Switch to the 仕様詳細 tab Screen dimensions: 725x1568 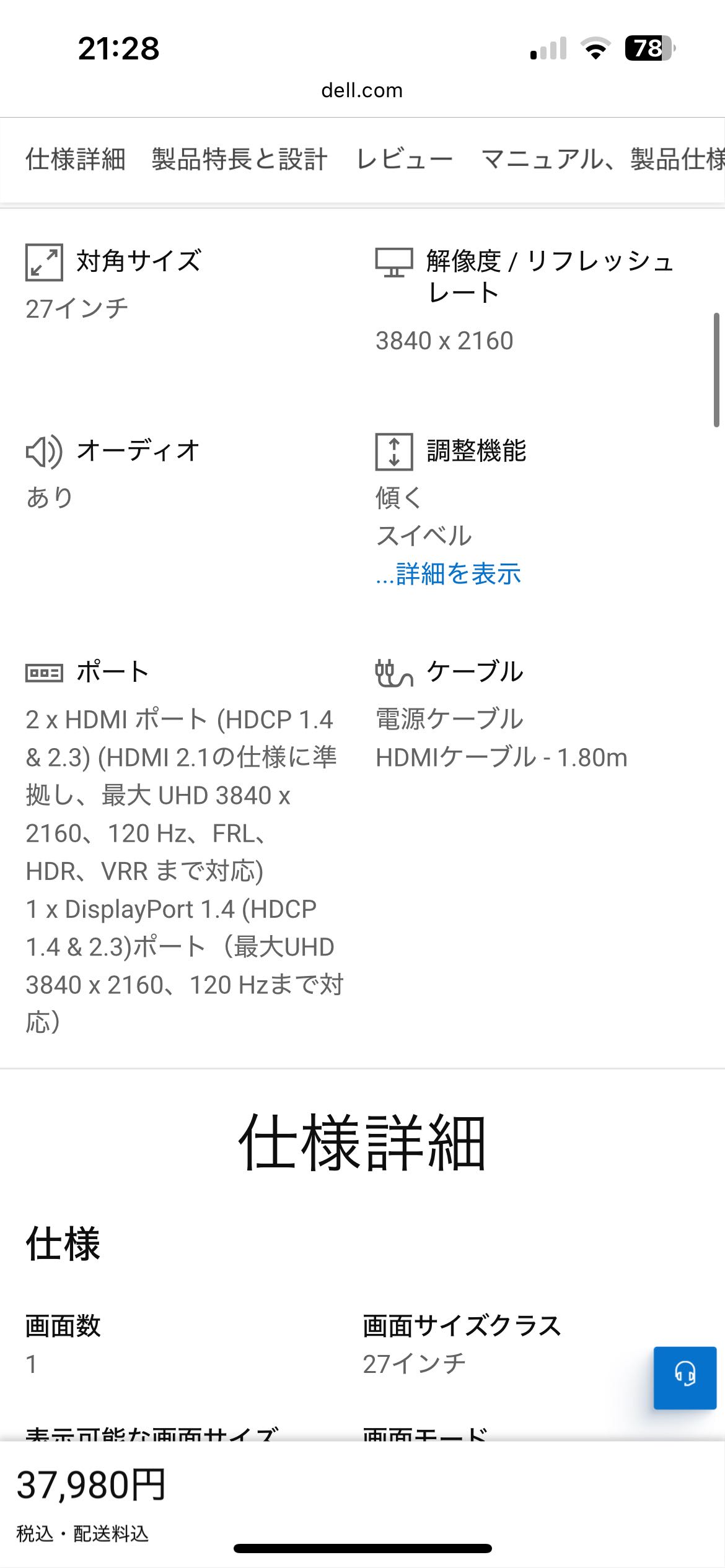tap(76, 160)
